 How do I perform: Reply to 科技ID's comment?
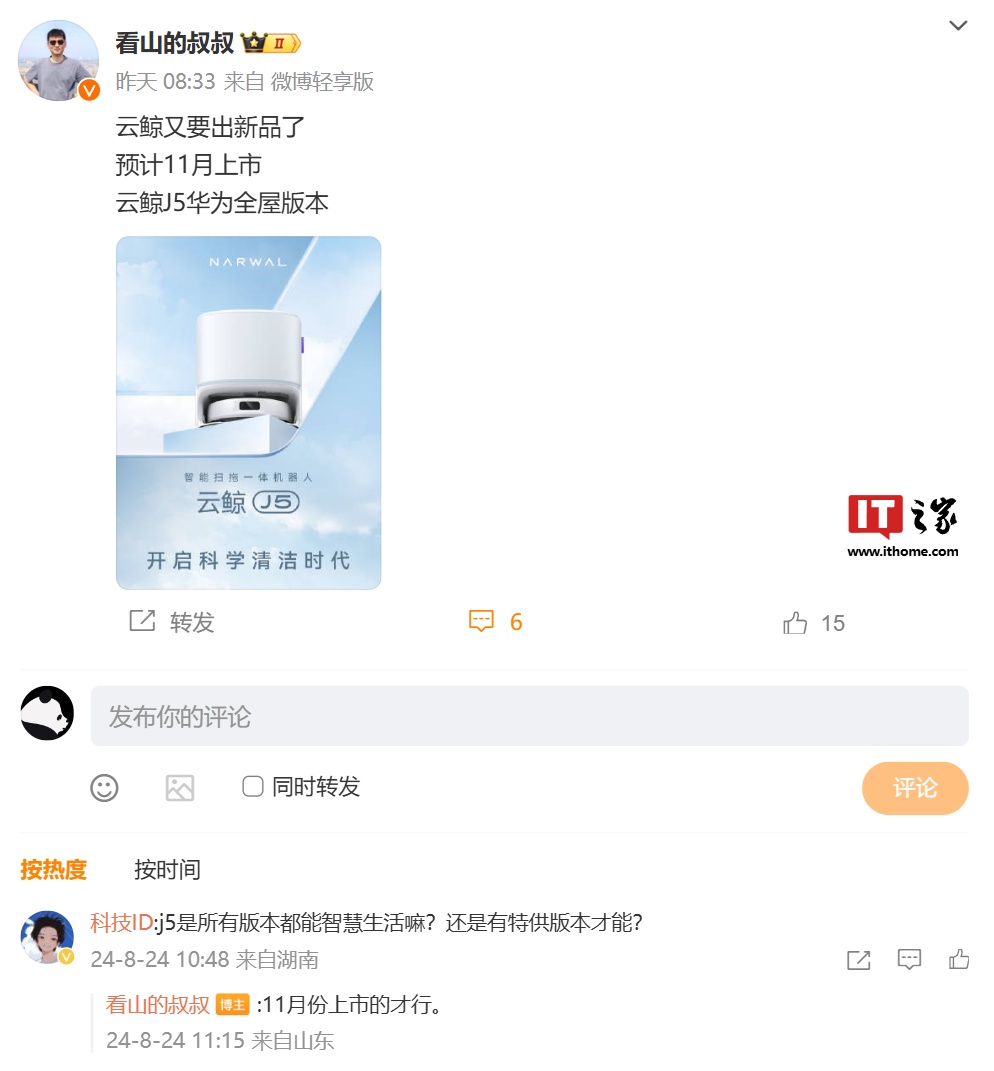pos(909,960)
